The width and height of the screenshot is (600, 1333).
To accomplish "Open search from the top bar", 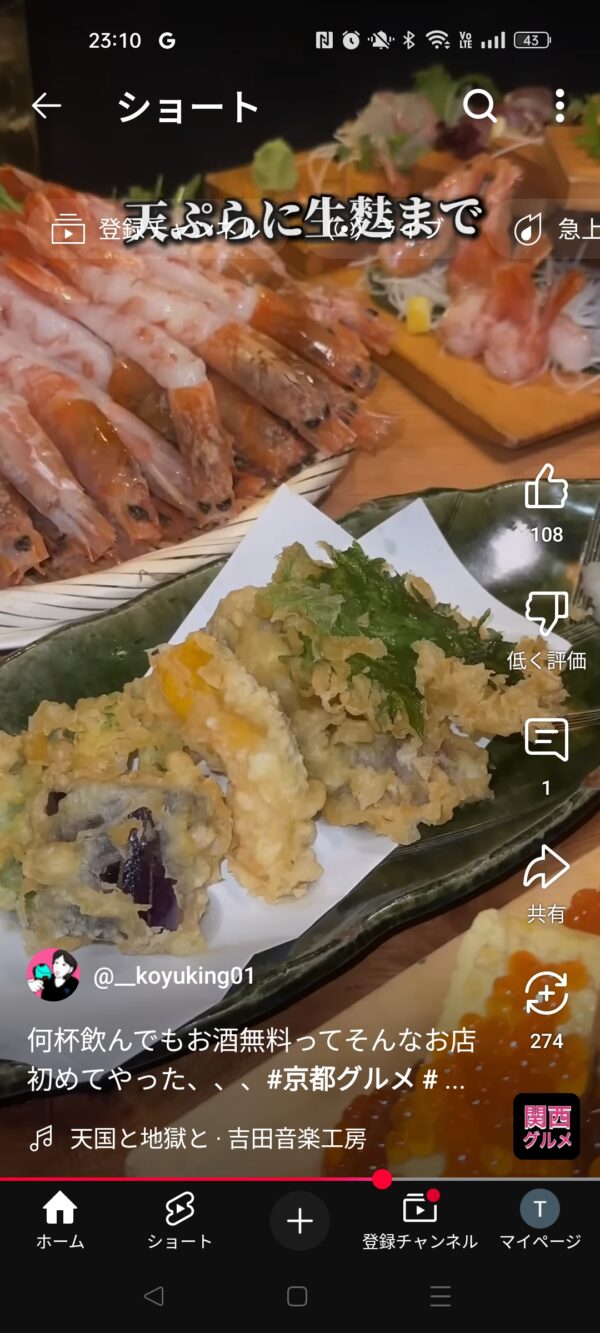I will (480, 105).
